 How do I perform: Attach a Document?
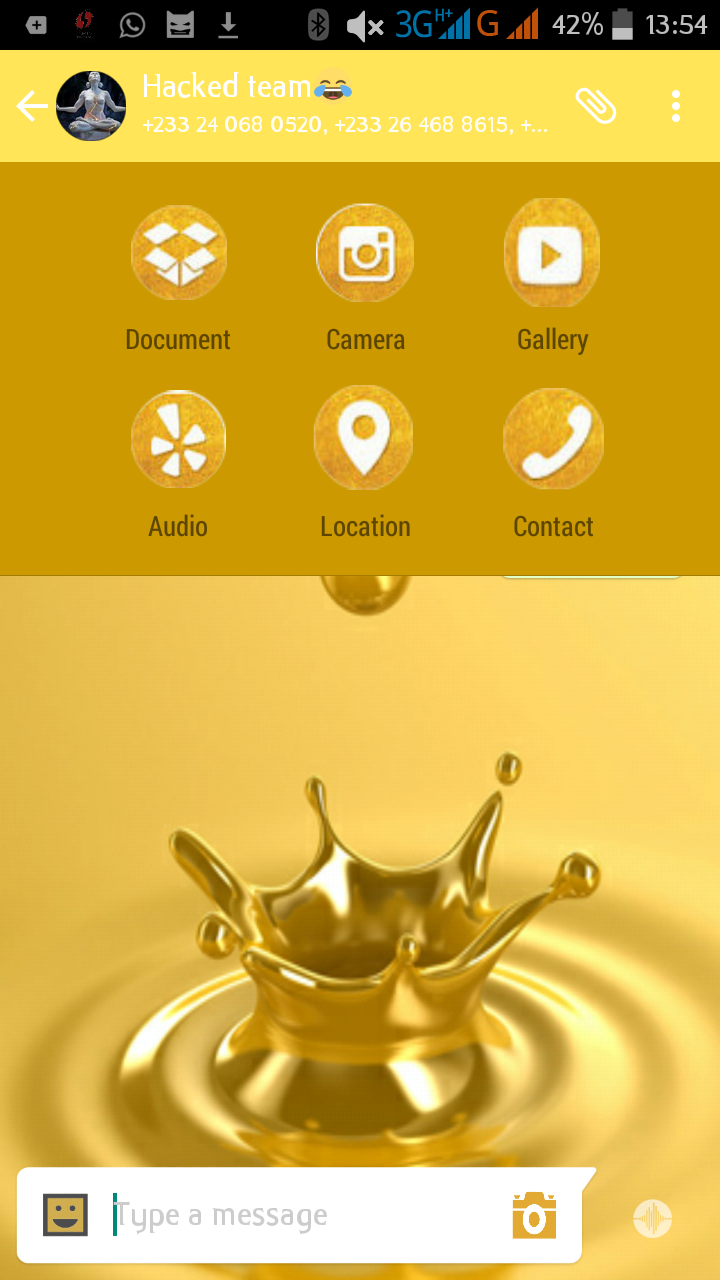coord(178,253)
